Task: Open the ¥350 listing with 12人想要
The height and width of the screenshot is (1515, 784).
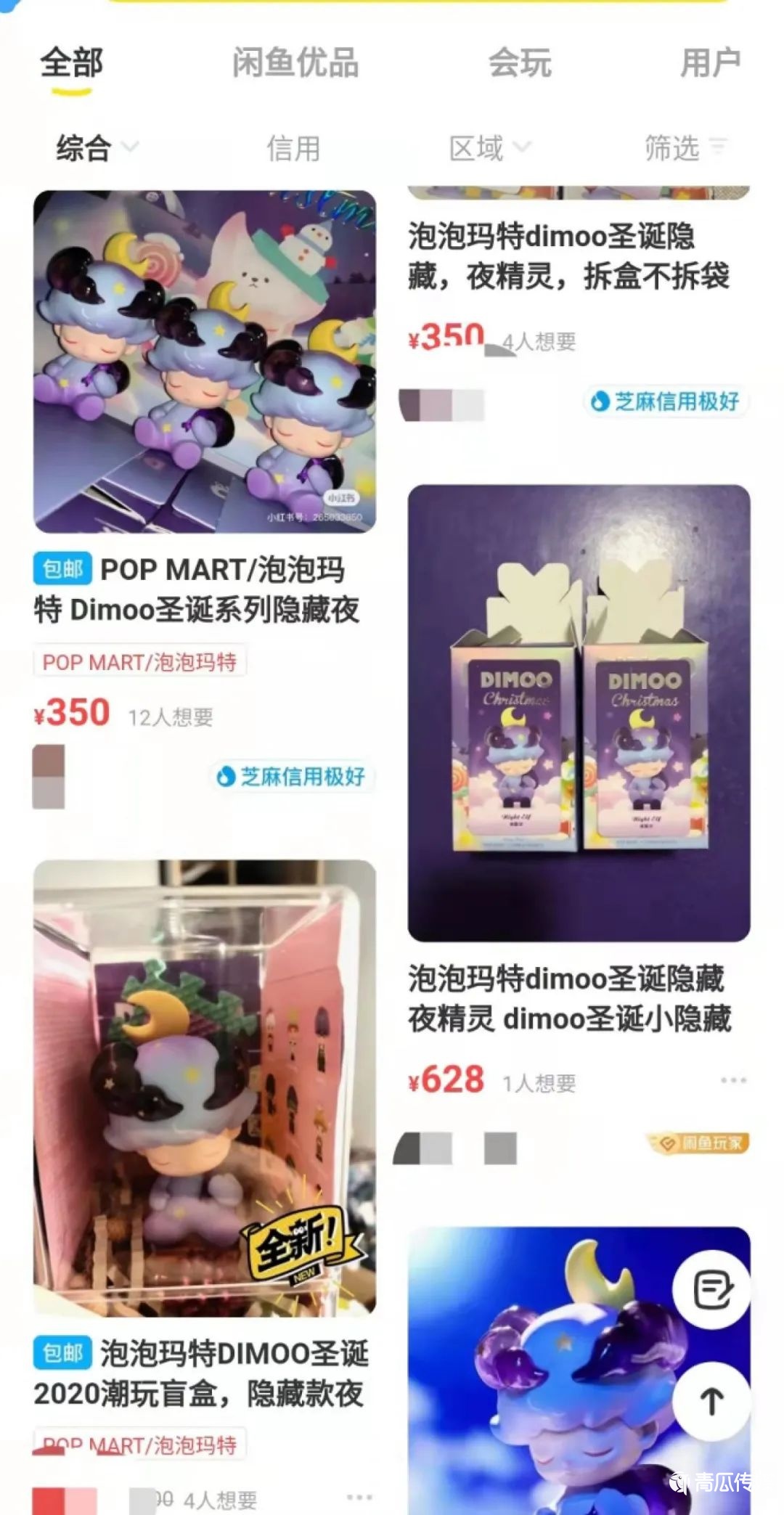Action: click(205, 362)
